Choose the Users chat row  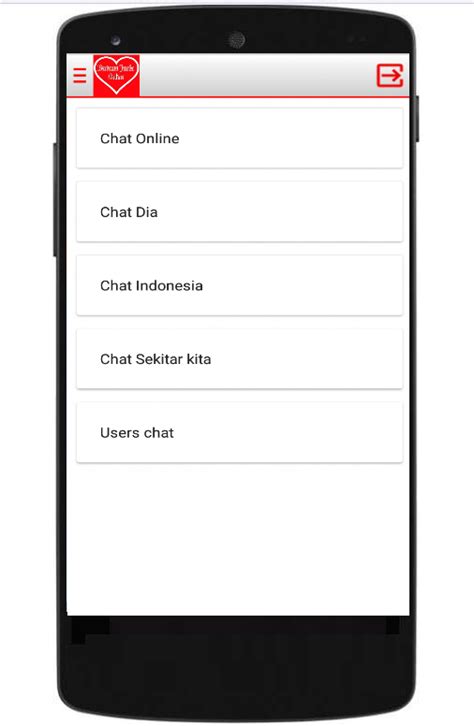click(239, 432)
